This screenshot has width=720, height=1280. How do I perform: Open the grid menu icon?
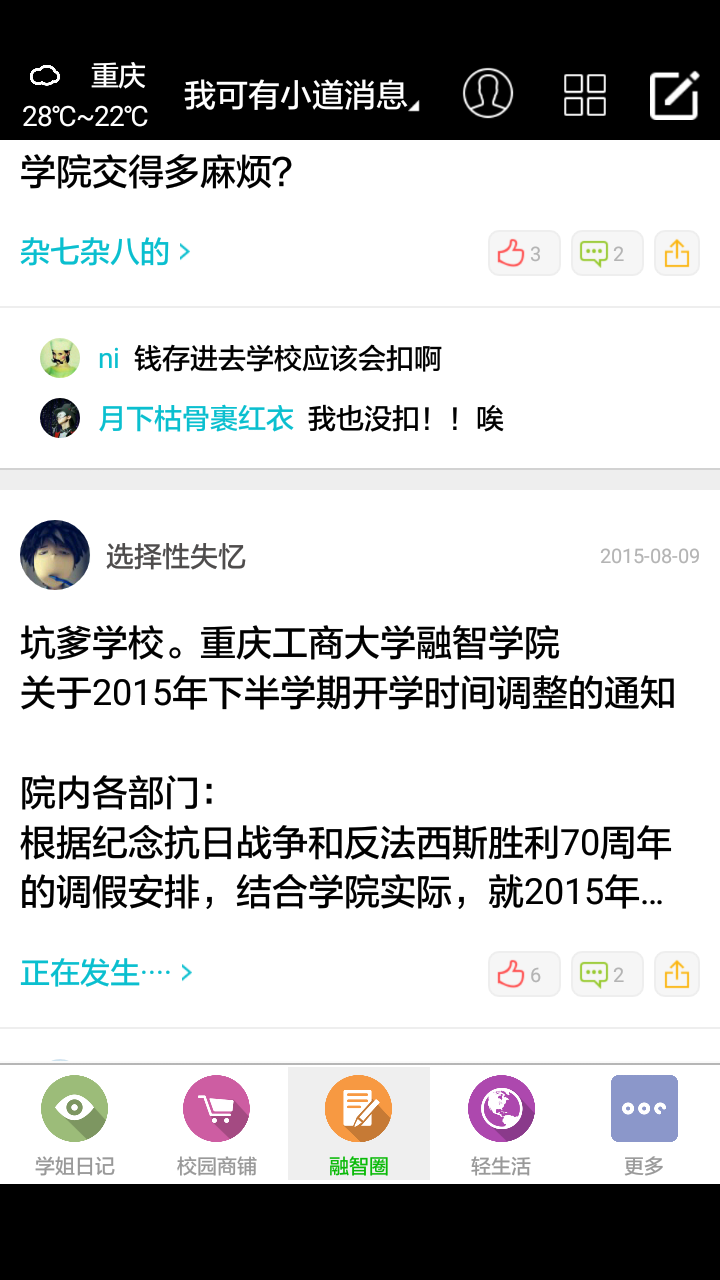tap(585, 95)
